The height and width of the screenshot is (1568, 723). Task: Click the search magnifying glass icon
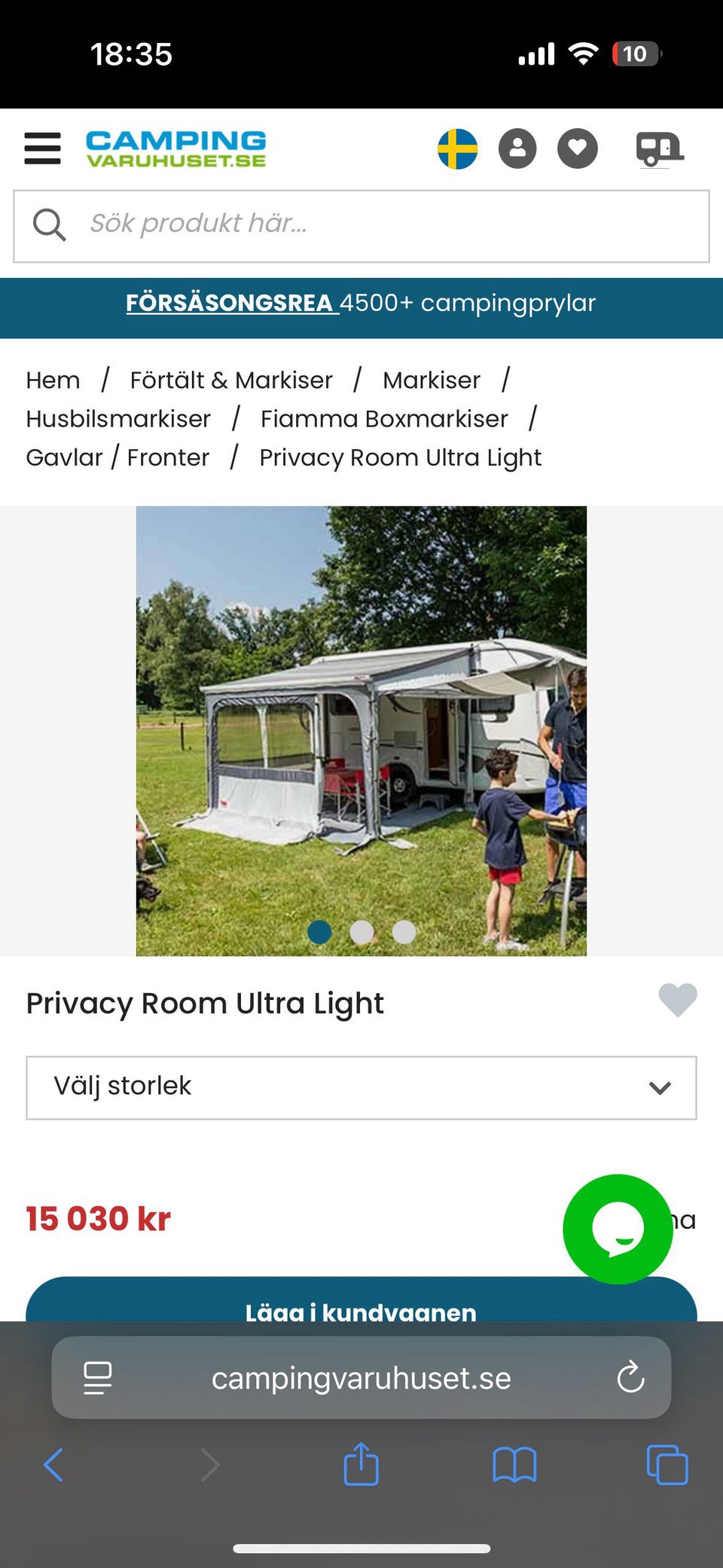tap(49, 224)
